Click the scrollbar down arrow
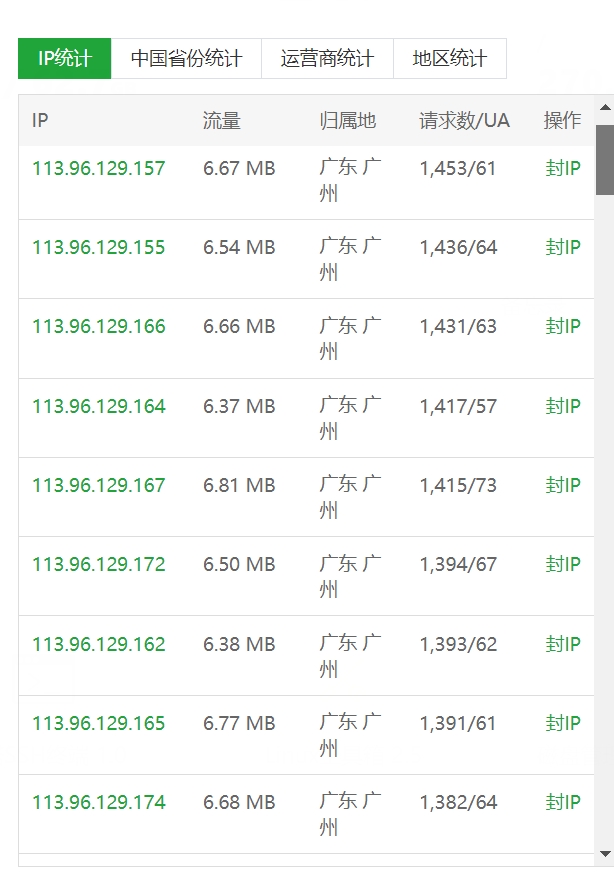This screenshot has height=889, width=614. 605,854
